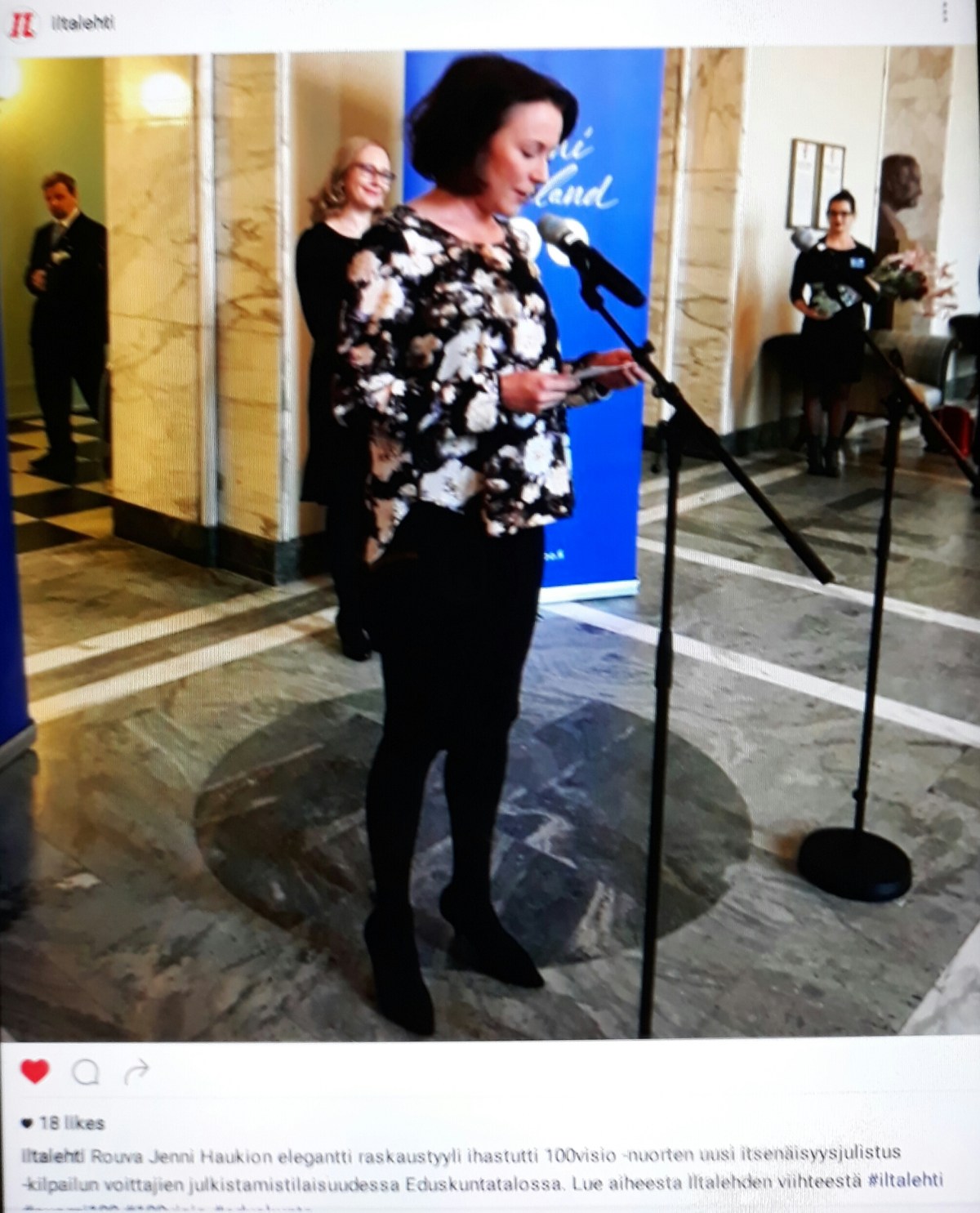Open comments with the speech bubble icon
Screen dimensions: 980x1213
(86, 1072)
